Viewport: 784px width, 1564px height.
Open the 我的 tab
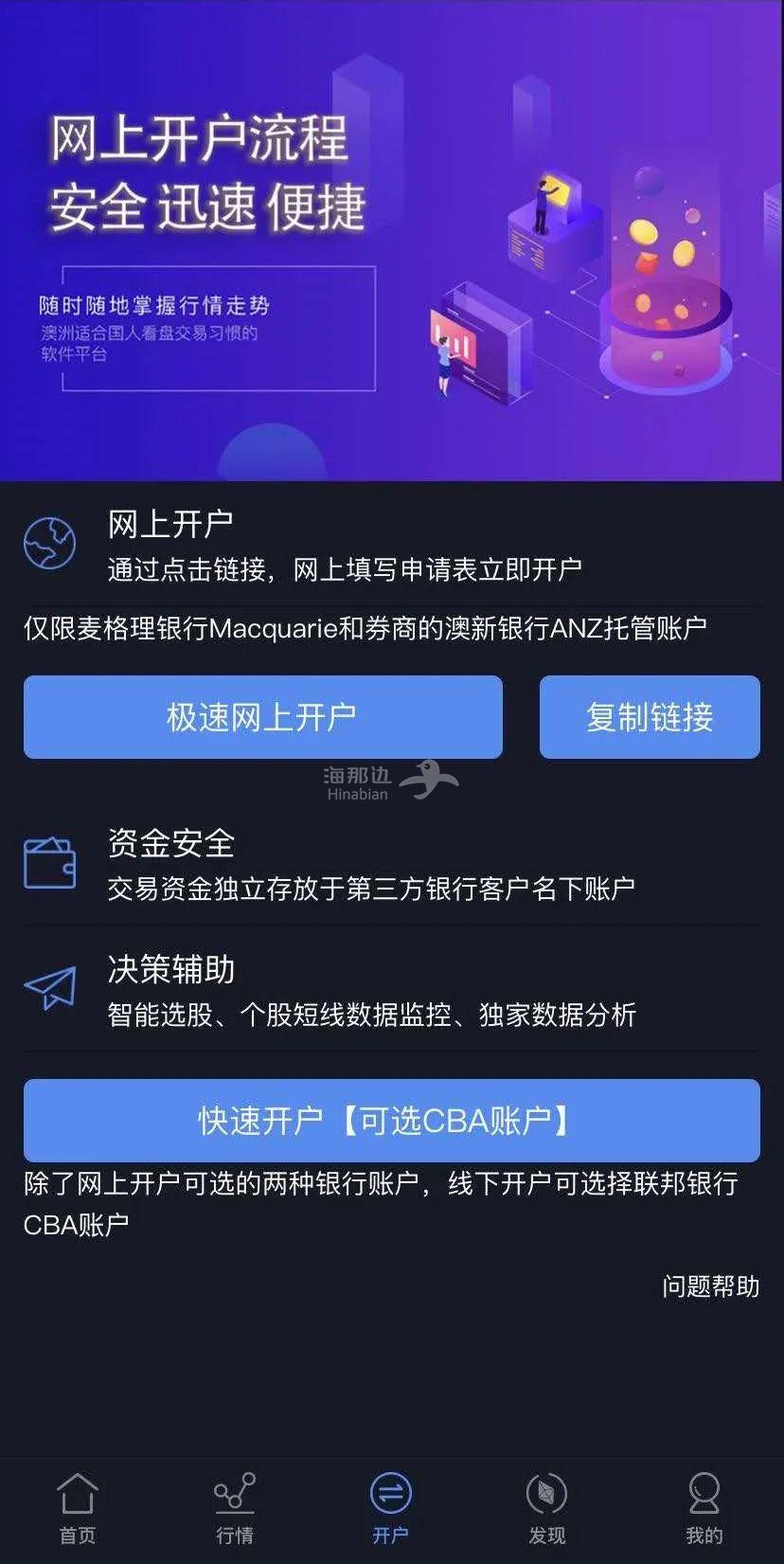[704, 1508]
